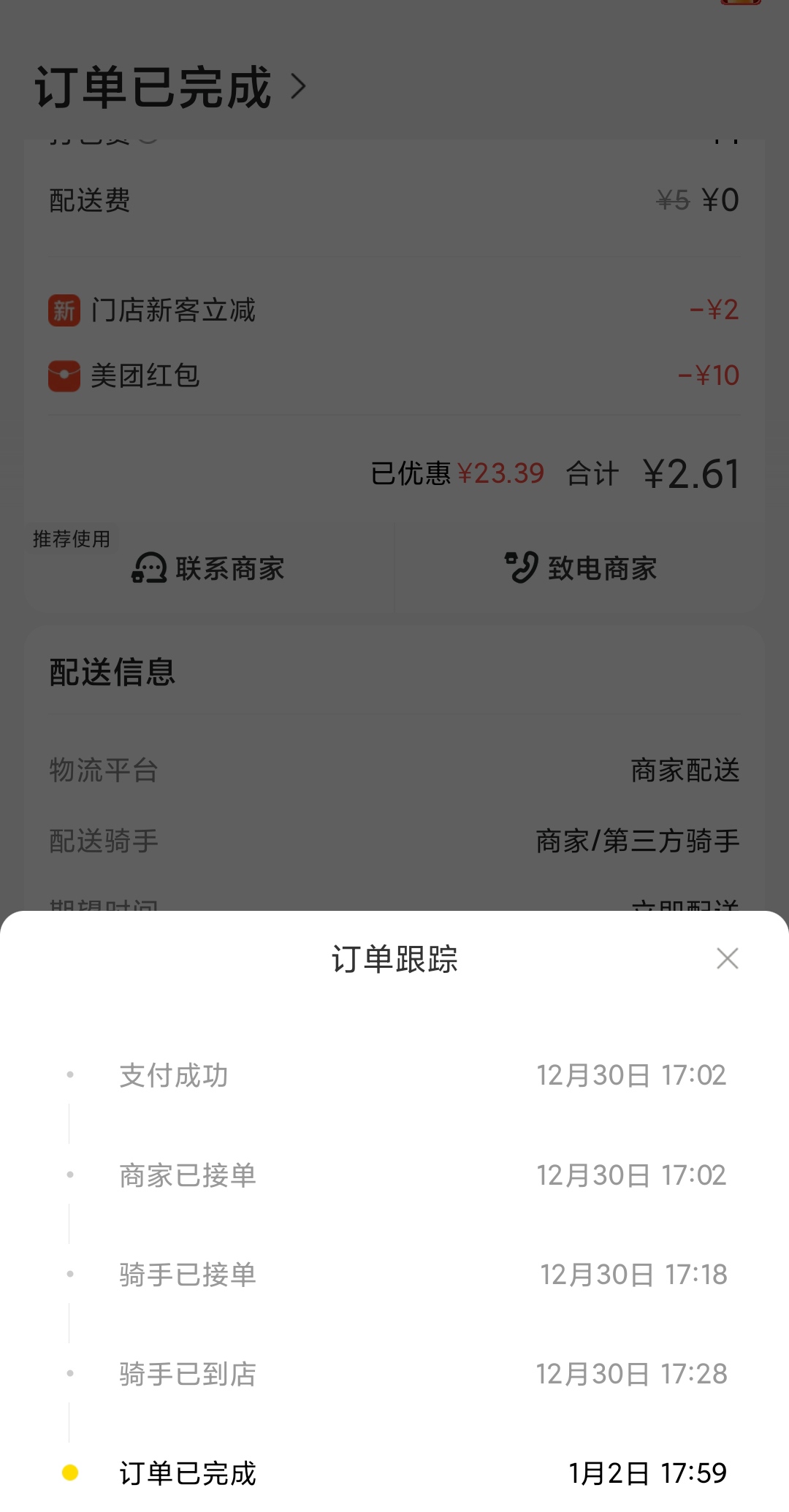Close the 订单跟踪 sheet
The image size is (789, 1512).
727,958
